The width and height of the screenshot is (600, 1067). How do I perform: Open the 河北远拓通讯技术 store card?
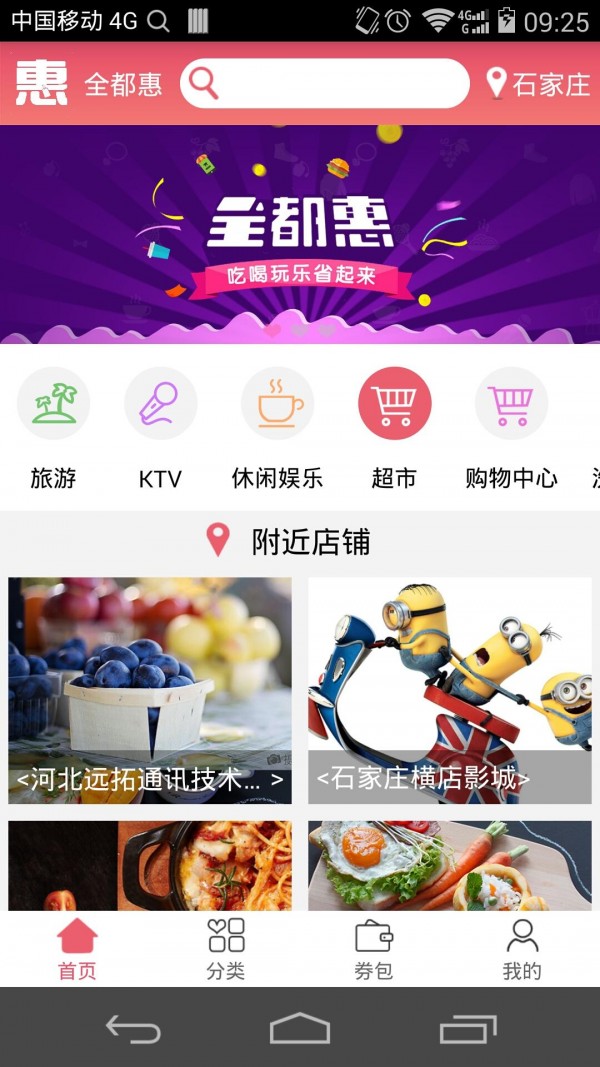point(150,690)
